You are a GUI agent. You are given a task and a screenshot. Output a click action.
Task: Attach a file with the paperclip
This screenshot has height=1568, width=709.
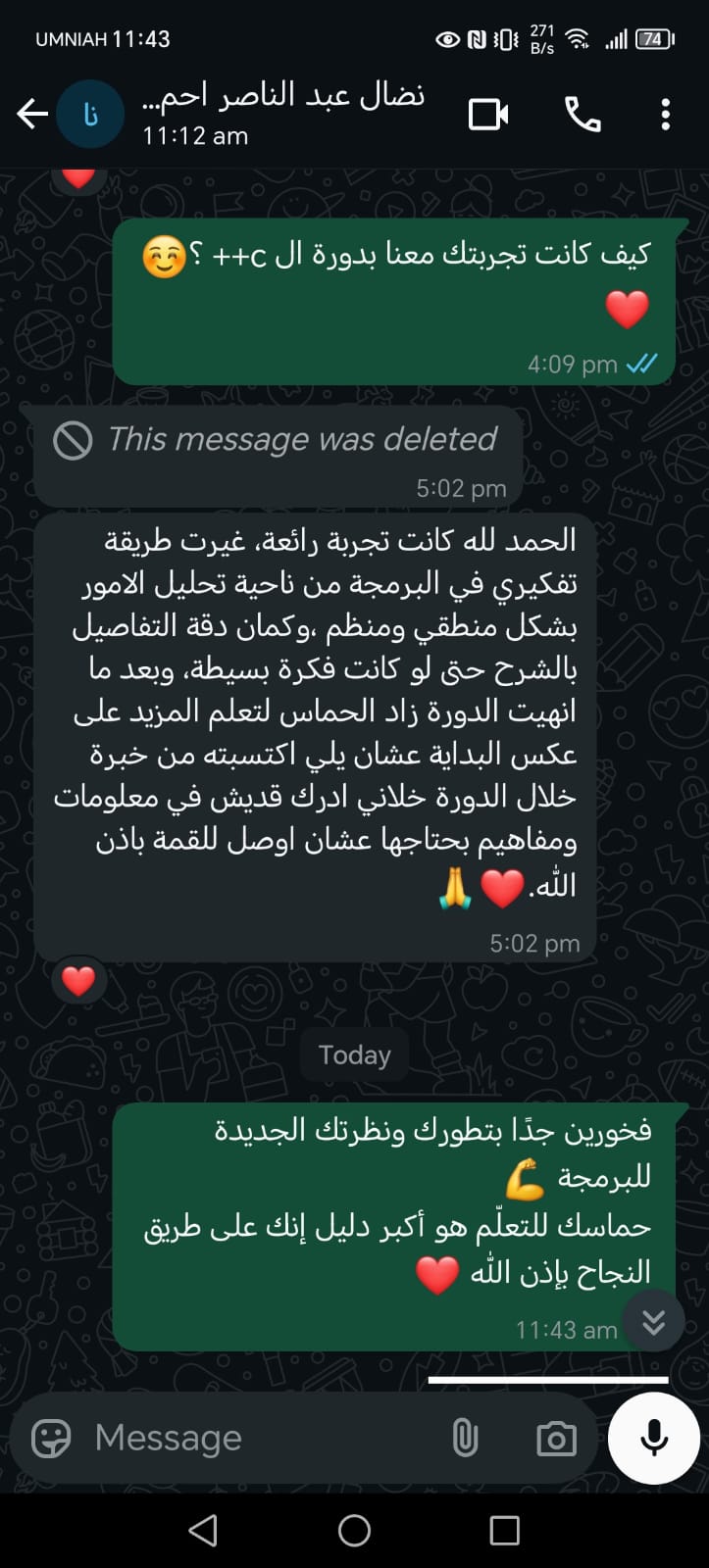pos(465,1439)
